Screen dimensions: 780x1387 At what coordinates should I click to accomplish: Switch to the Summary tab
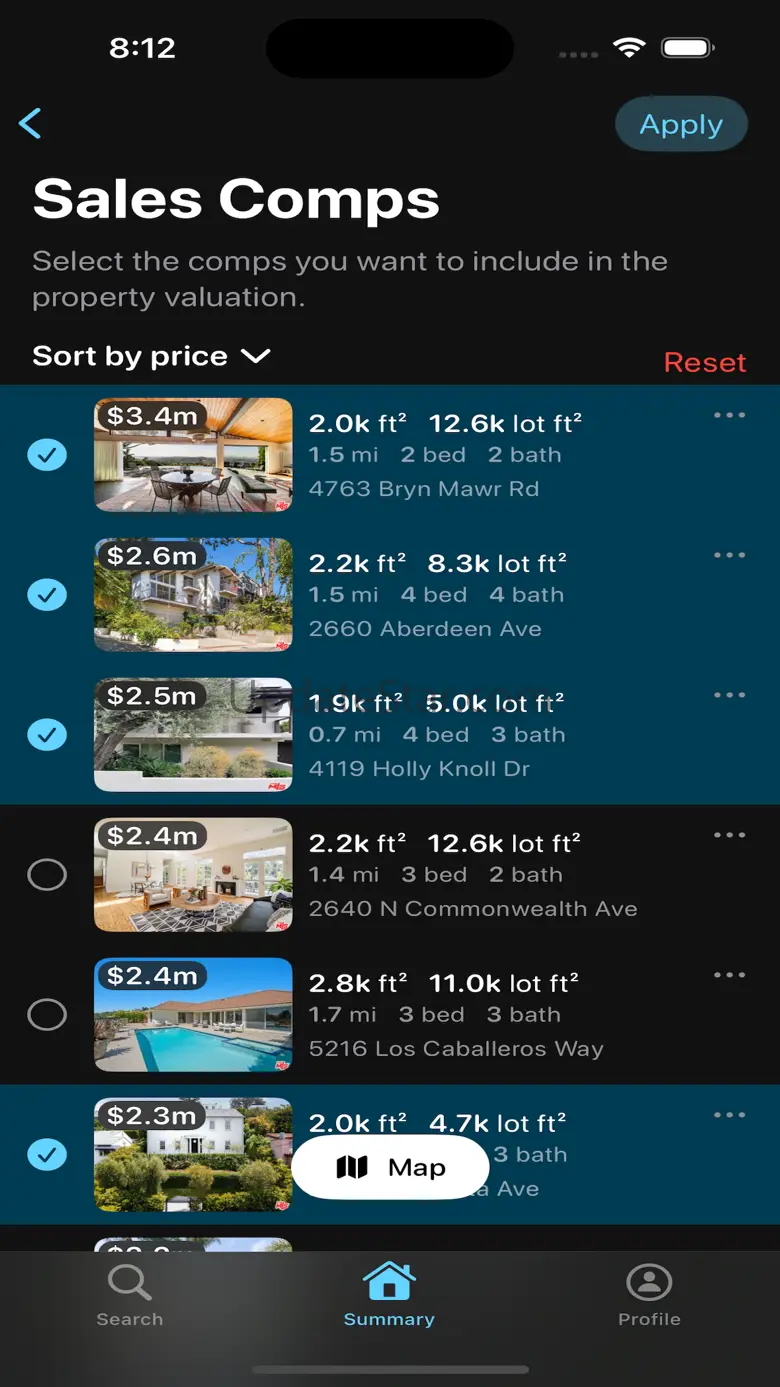pos(389,1295)
